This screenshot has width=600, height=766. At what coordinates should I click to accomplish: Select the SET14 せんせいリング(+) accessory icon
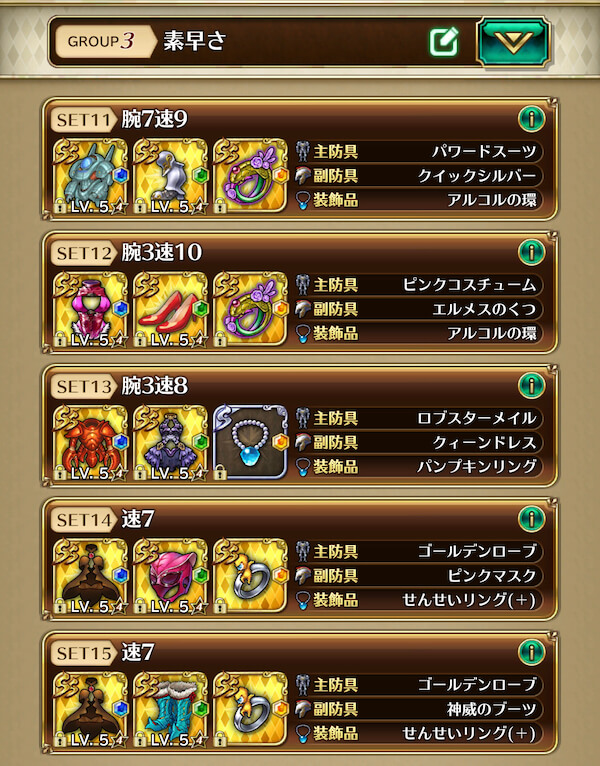[x=250, y=574]
